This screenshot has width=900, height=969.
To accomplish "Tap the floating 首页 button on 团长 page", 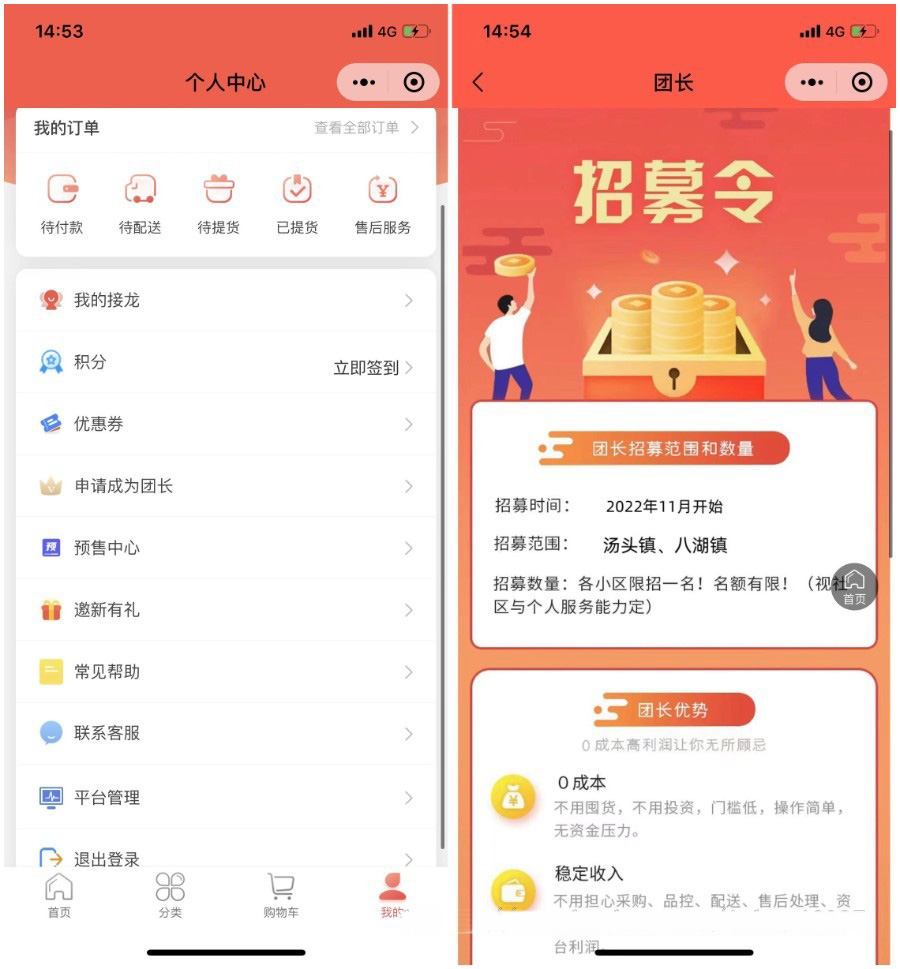I will coord(854,587).
